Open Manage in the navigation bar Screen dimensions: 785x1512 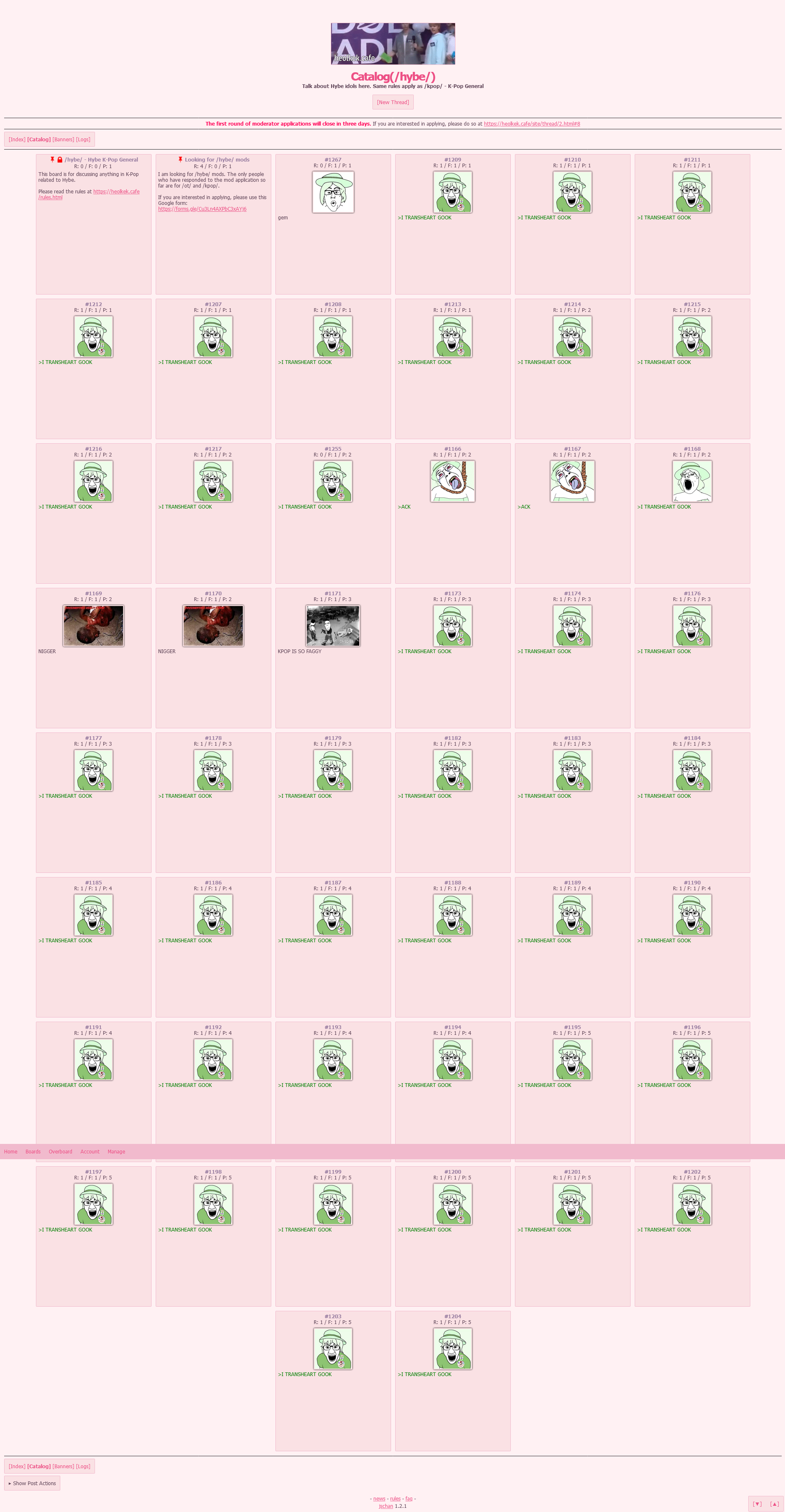coord(116,1152)
